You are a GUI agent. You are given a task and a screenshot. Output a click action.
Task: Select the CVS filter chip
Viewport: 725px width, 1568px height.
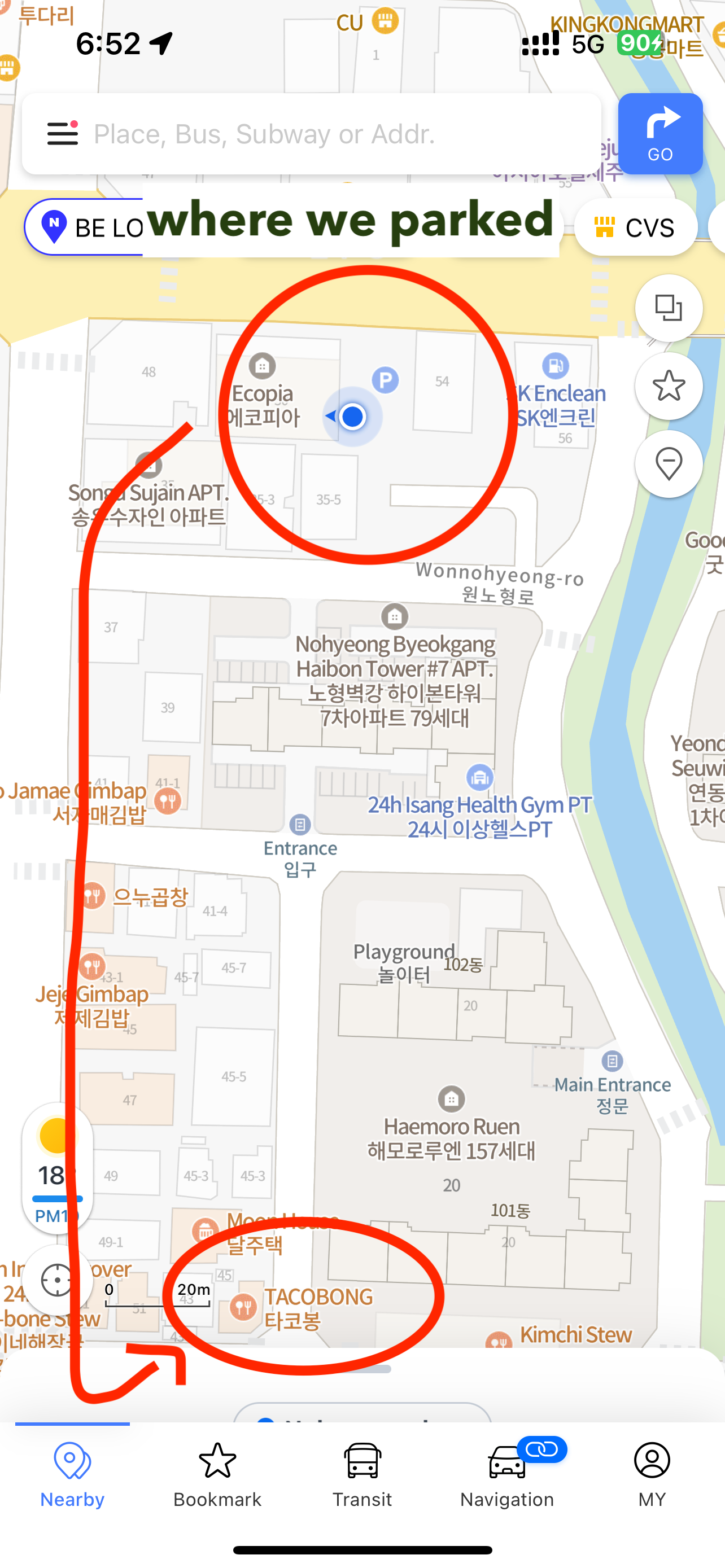point(636,227)
